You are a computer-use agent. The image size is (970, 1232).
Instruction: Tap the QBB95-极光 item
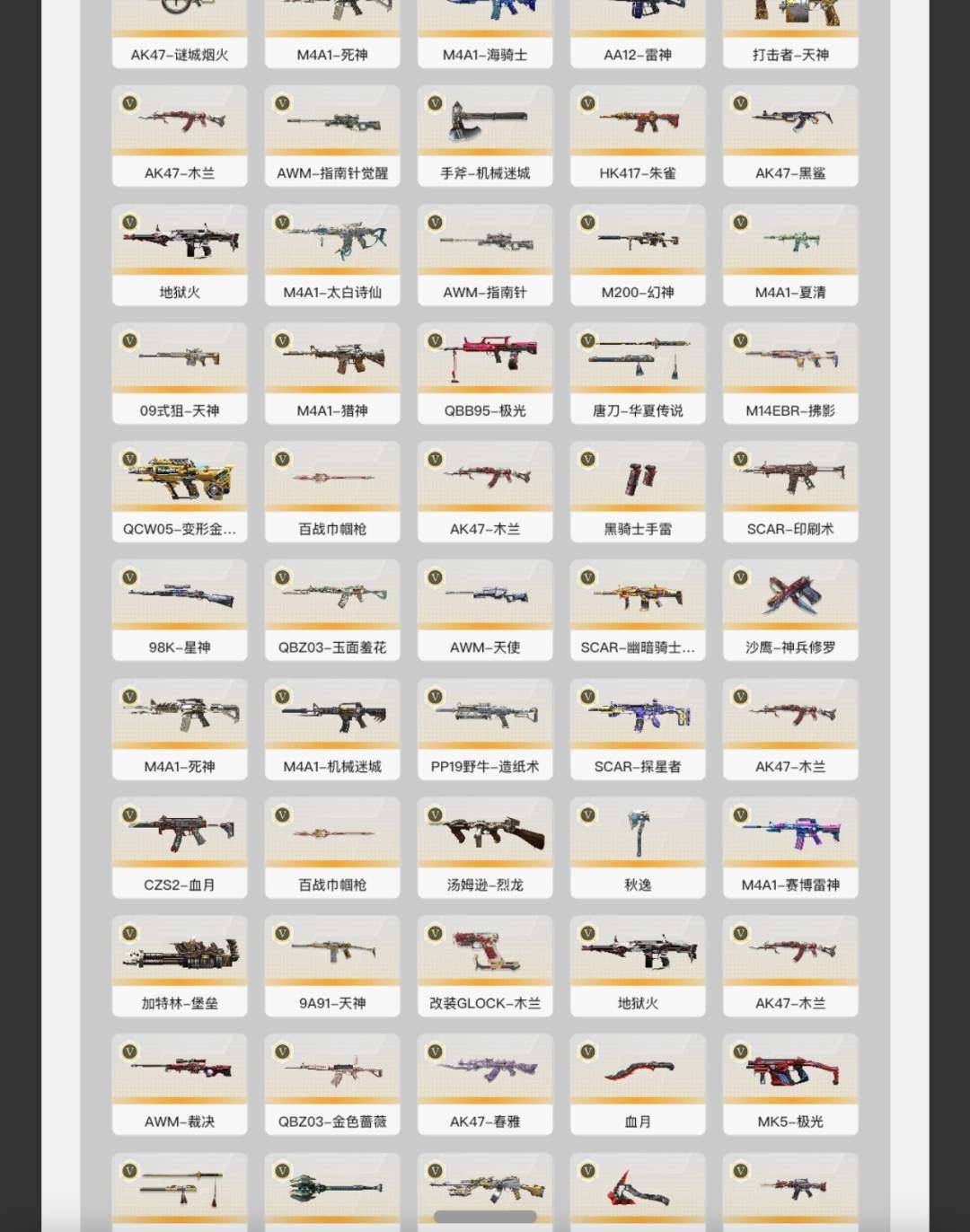click(485, 374)
